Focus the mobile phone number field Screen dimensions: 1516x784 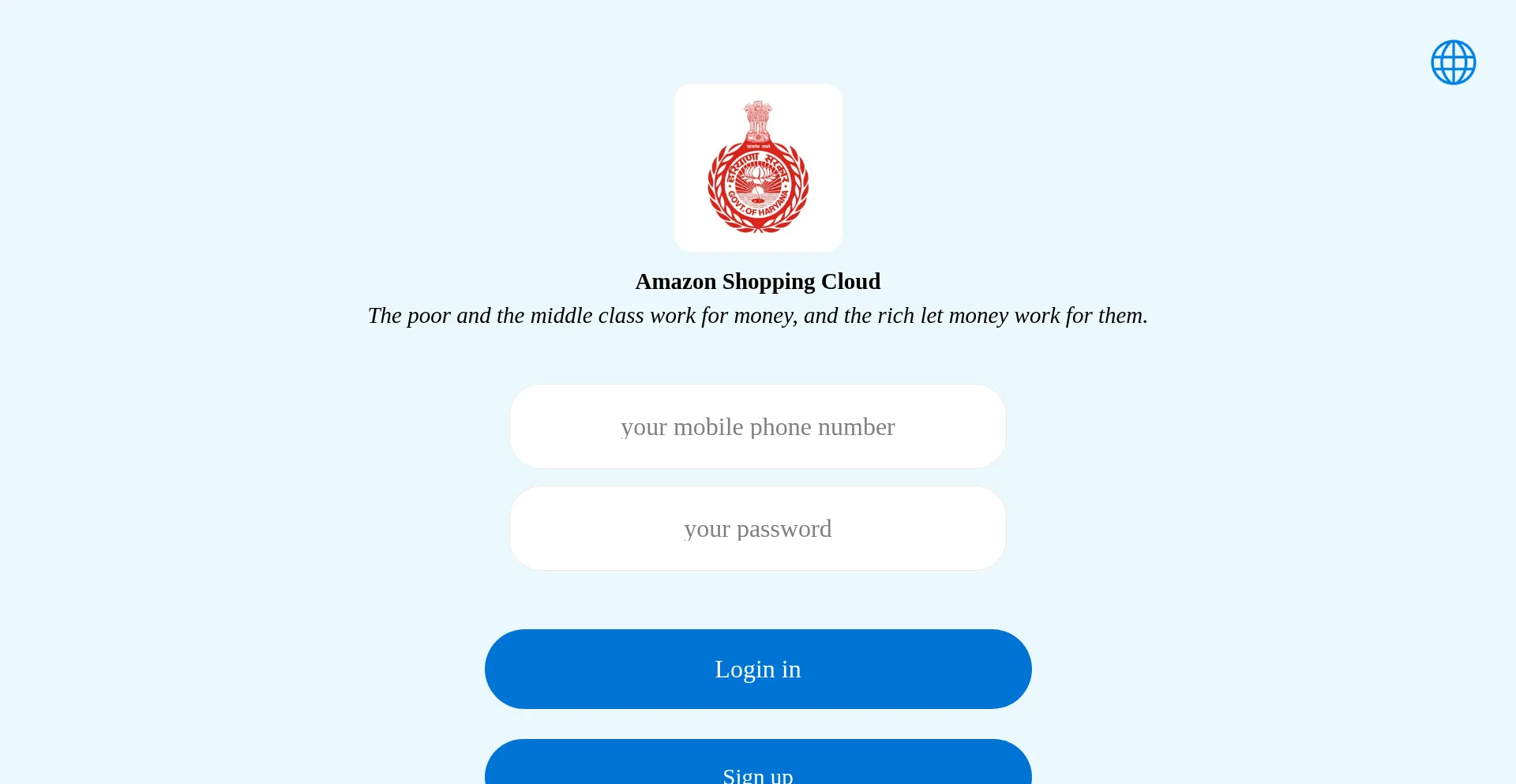click(x=758, y=426)
